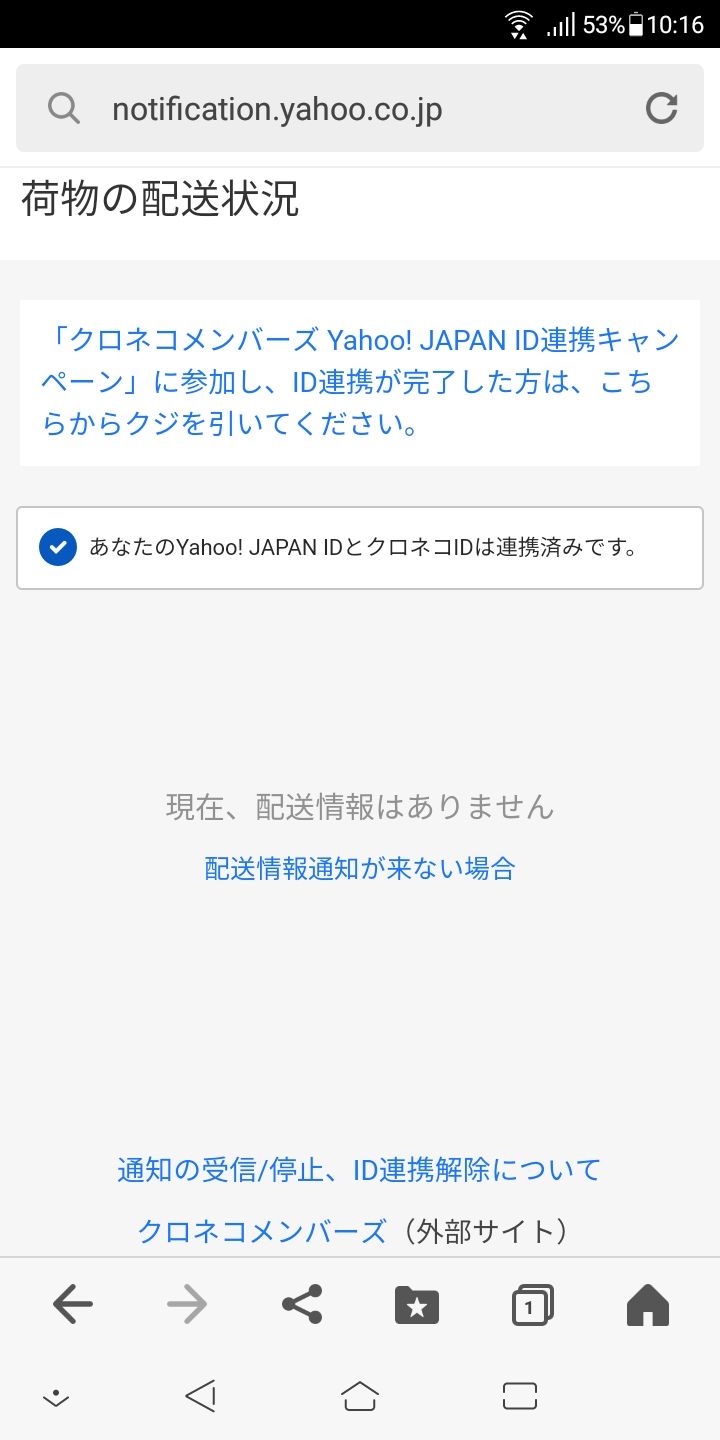Tap the system back triangle
The height and width of the screenshot is (1440, 720).
201,1396
